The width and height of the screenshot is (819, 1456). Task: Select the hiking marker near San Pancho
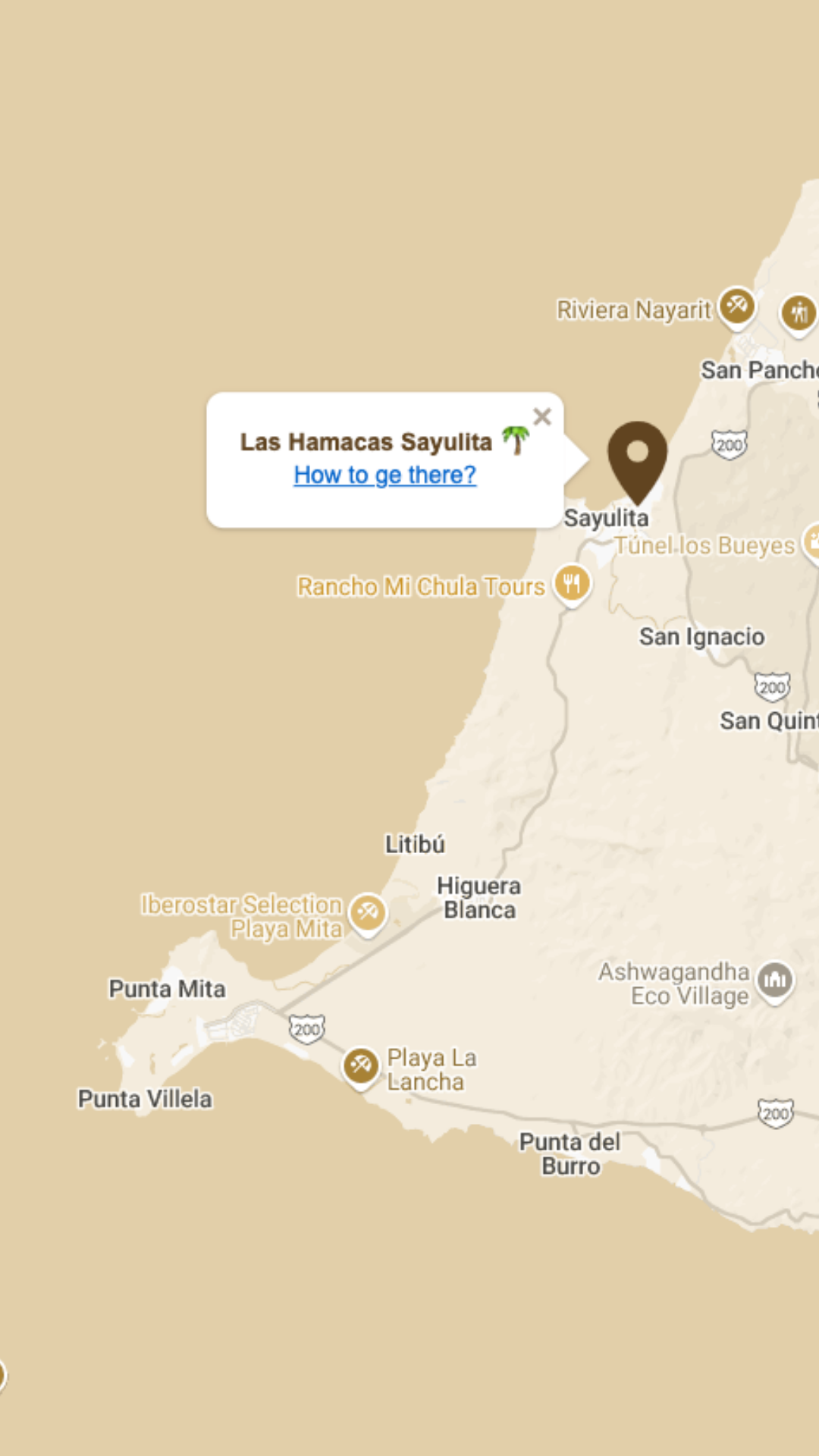(x=798, y=312)
